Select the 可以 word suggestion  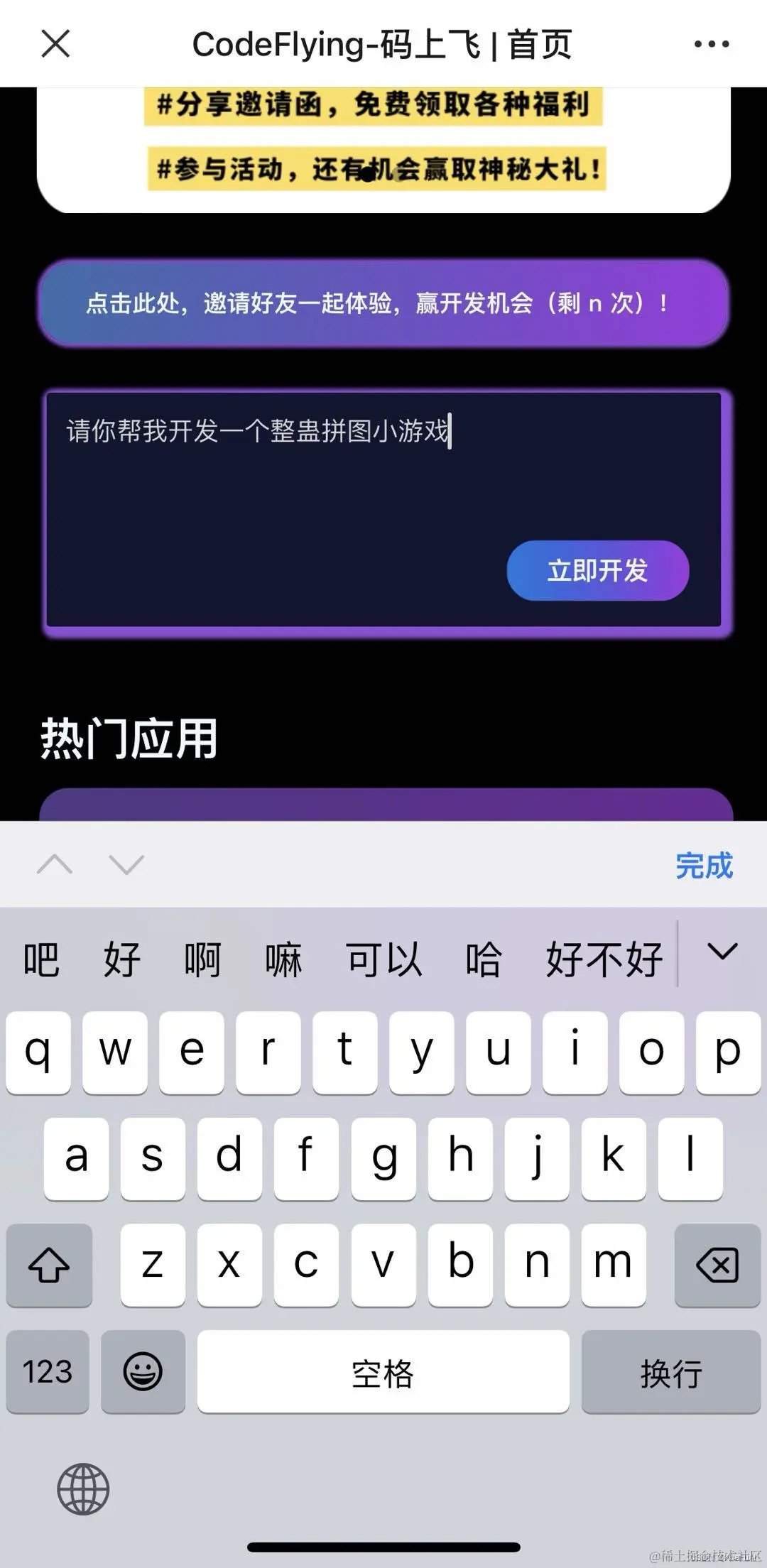383,959
